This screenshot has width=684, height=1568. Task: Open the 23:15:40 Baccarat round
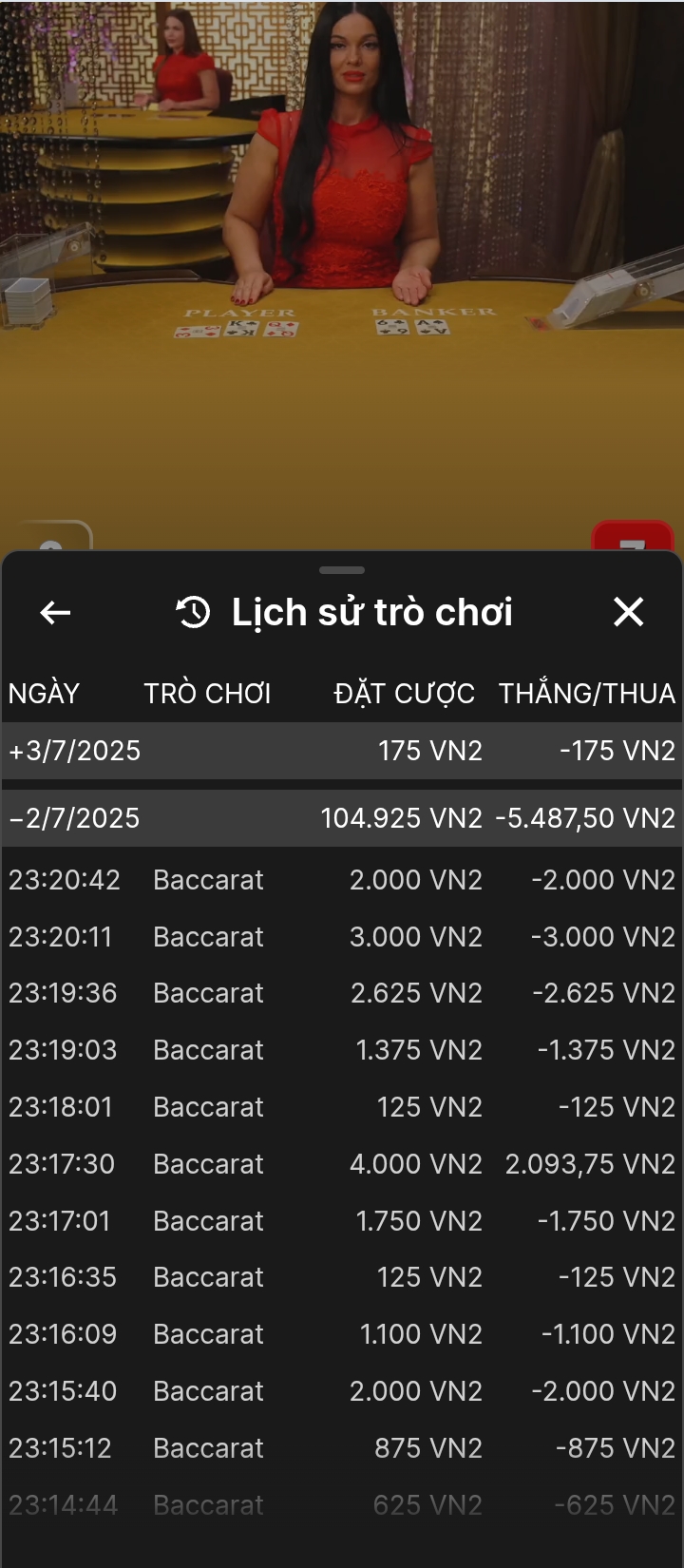coord(341,1391)
